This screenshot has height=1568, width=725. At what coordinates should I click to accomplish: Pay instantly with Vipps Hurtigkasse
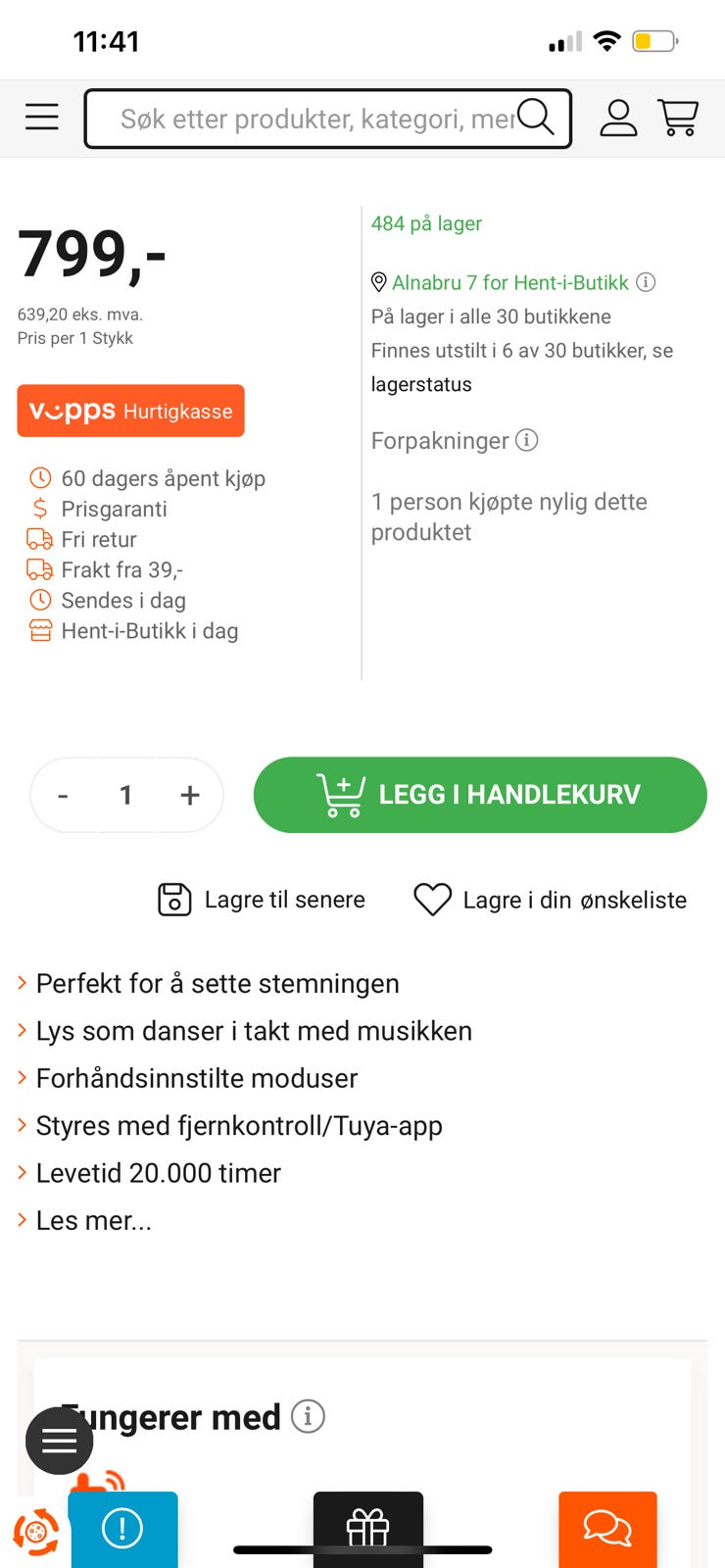(130, 411)
